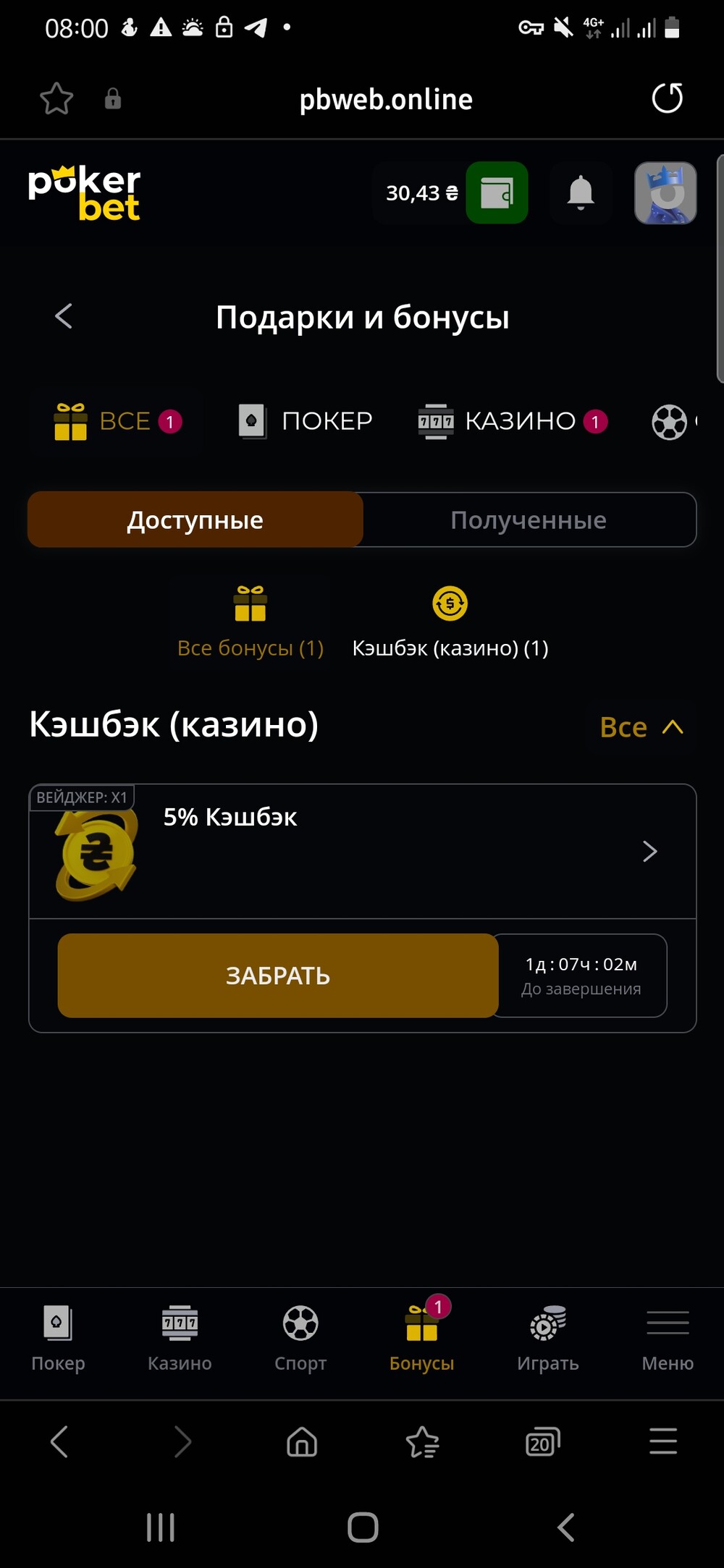Reload the page in browser
The image size is (724, 1568).
pyautogui.click(x=667, y=98)
